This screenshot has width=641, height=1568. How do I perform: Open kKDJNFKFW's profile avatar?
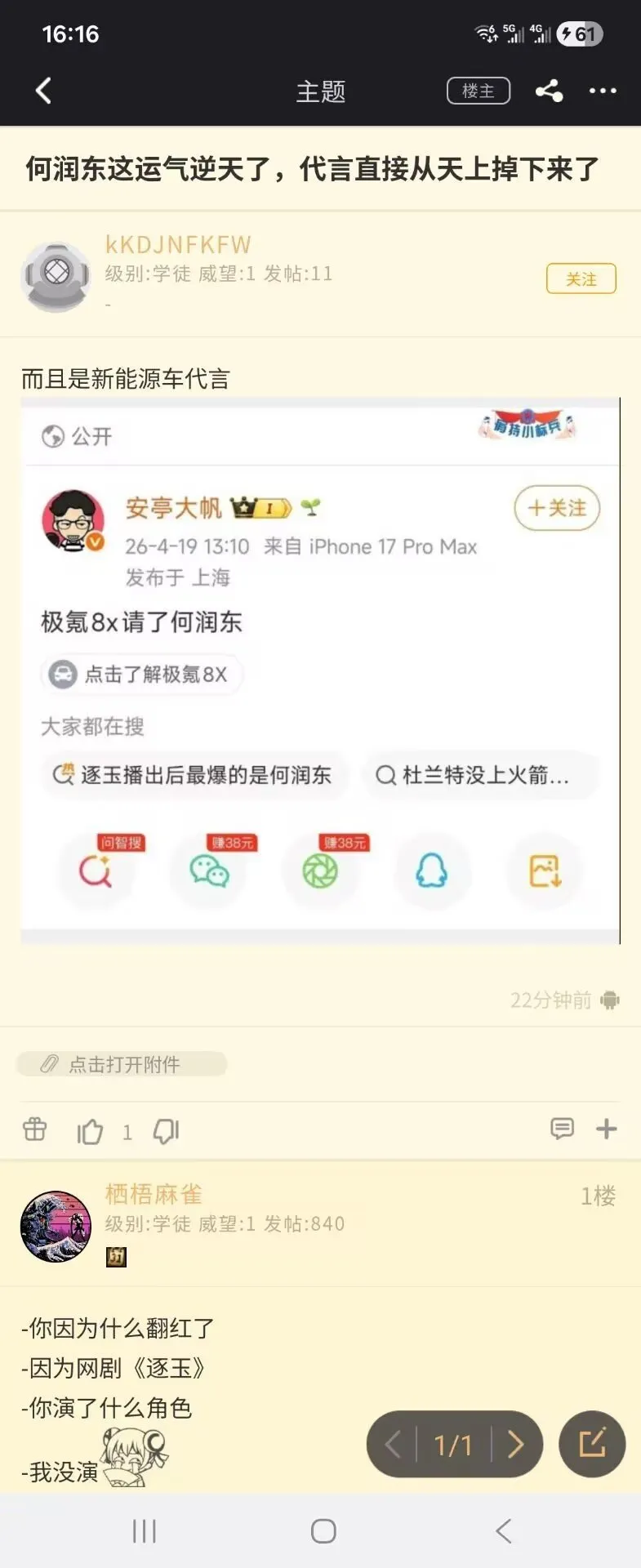[x=56, y=276]
